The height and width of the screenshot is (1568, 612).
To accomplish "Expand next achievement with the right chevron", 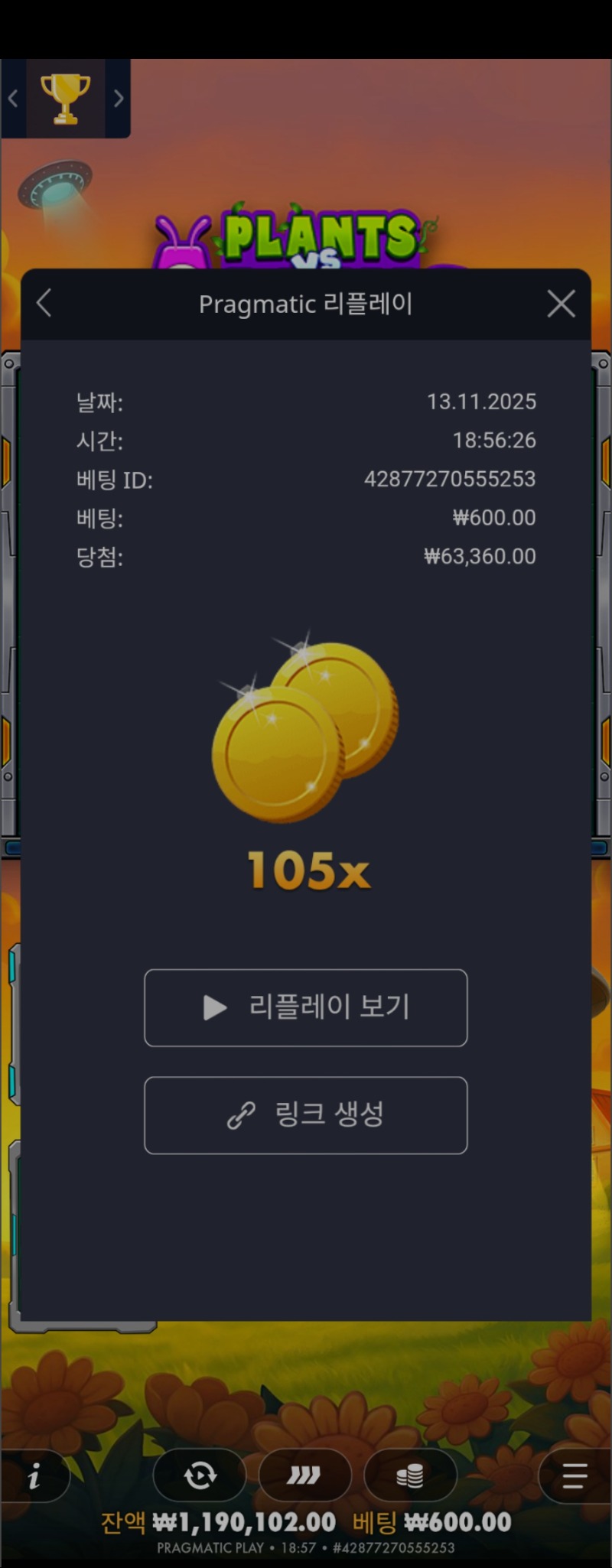I will click(119, 98).
